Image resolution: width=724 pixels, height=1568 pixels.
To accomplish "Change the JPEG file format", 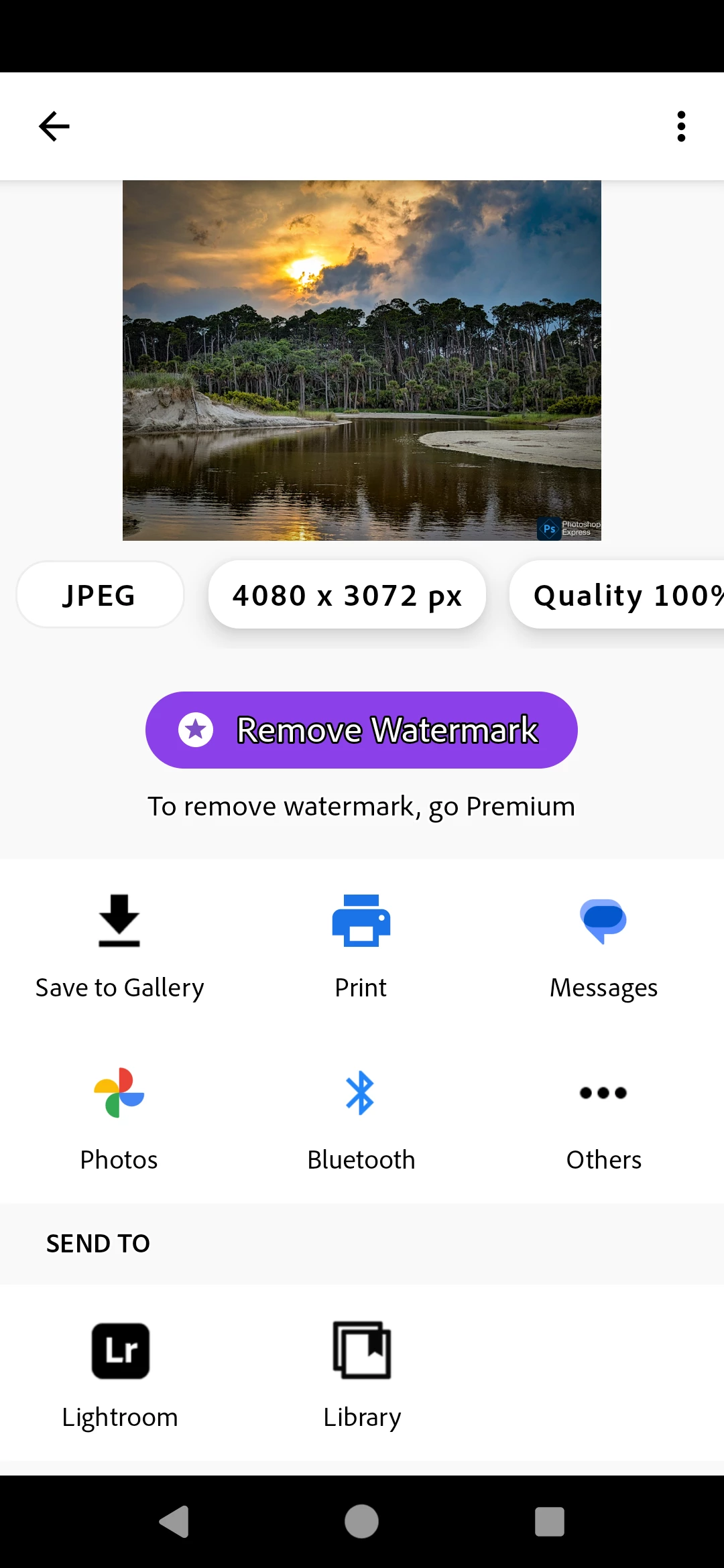I will 100,595.
